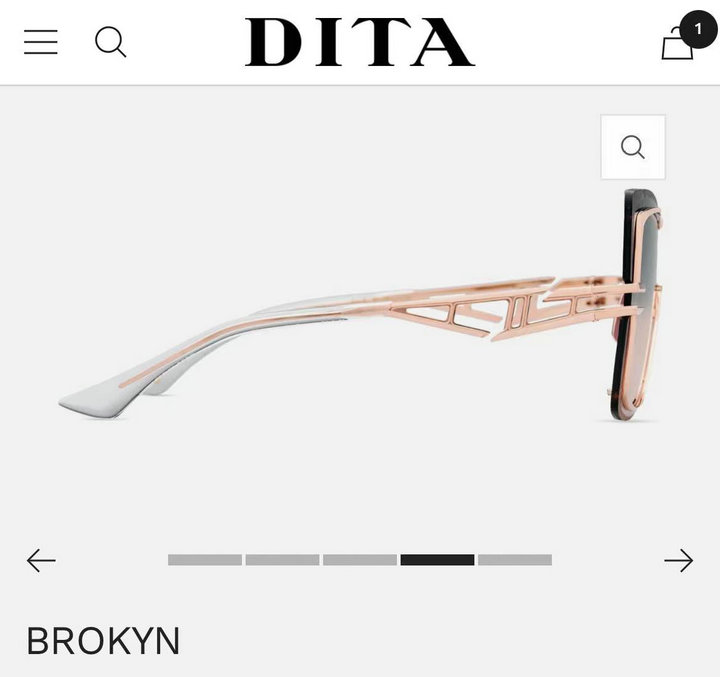Go to the DITA home page

coord(359,42)
